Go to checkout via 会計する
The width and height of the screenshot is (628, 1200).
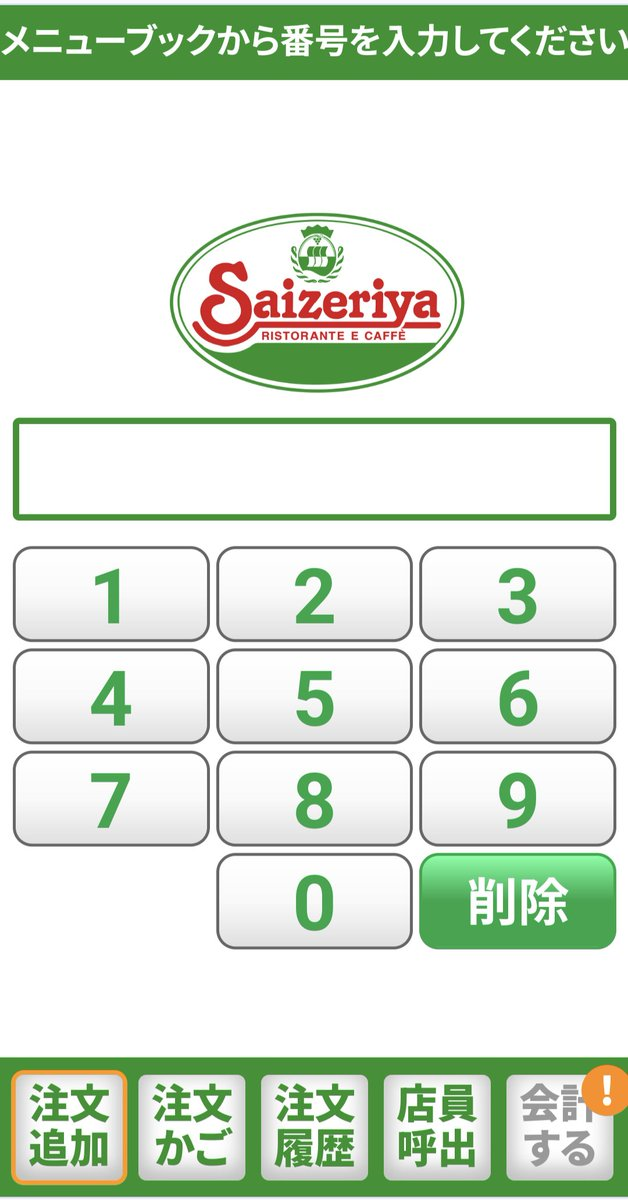pyautogui.click(x=558, y=1127)
